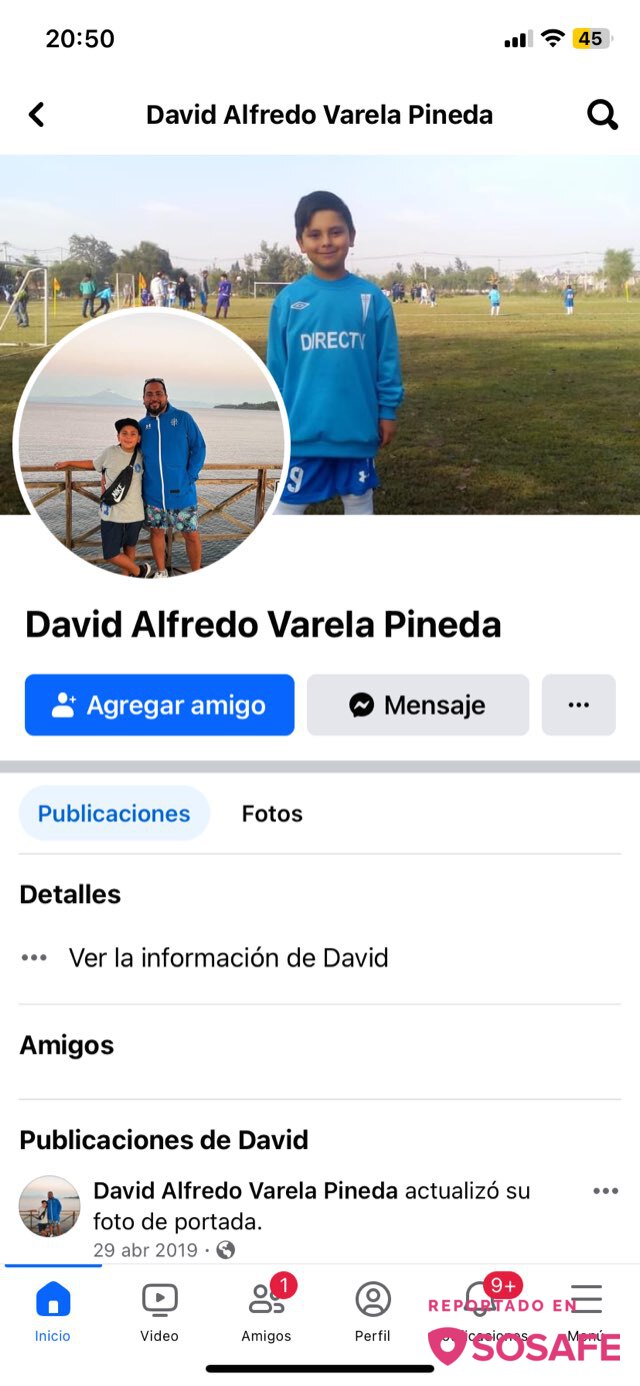Viewport: 640px width, 1386px height.
Task: View the circular profile picture
Action: pyautogui.click(x=151, y=444)
